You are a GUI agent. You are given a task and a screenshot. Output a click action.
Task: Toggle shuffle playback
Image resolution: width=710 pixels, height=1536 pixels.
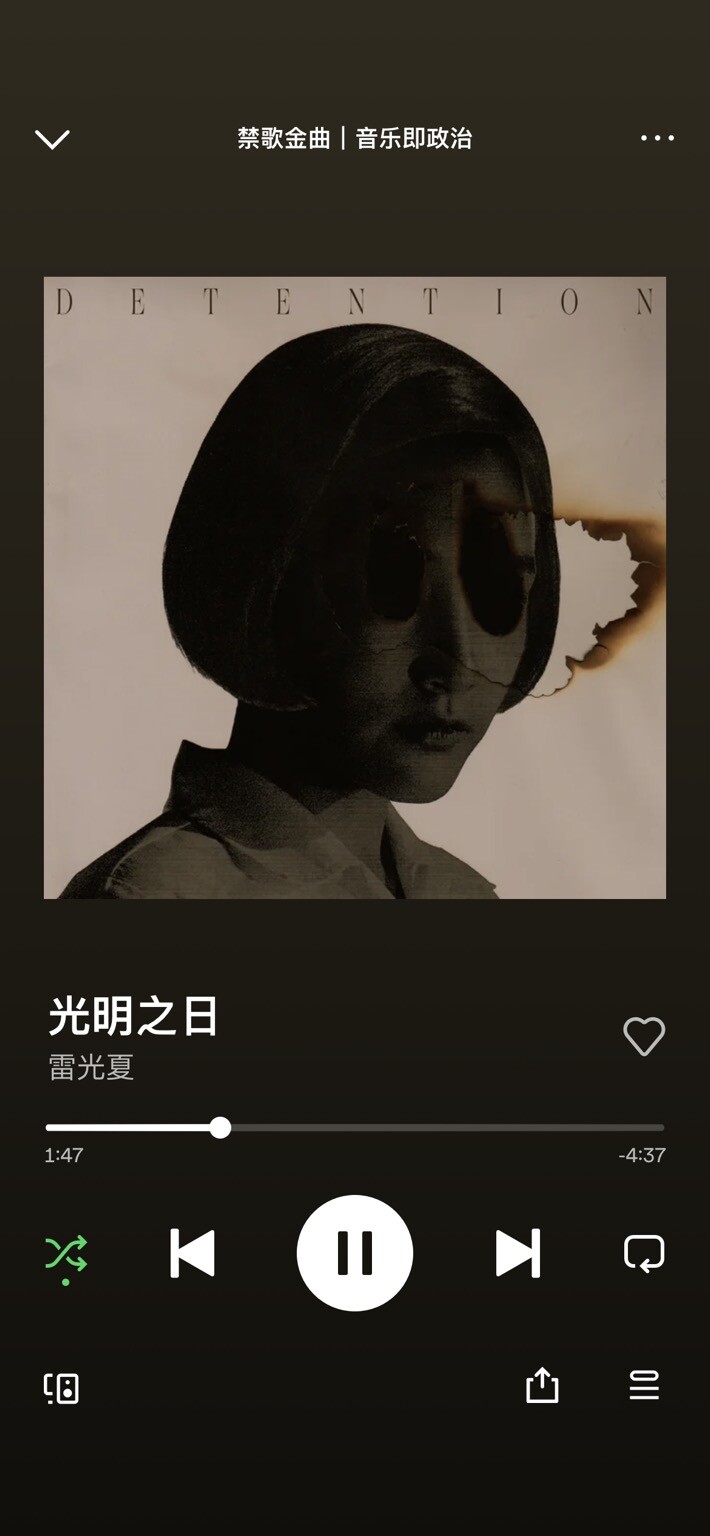[x=66, y=1254]
